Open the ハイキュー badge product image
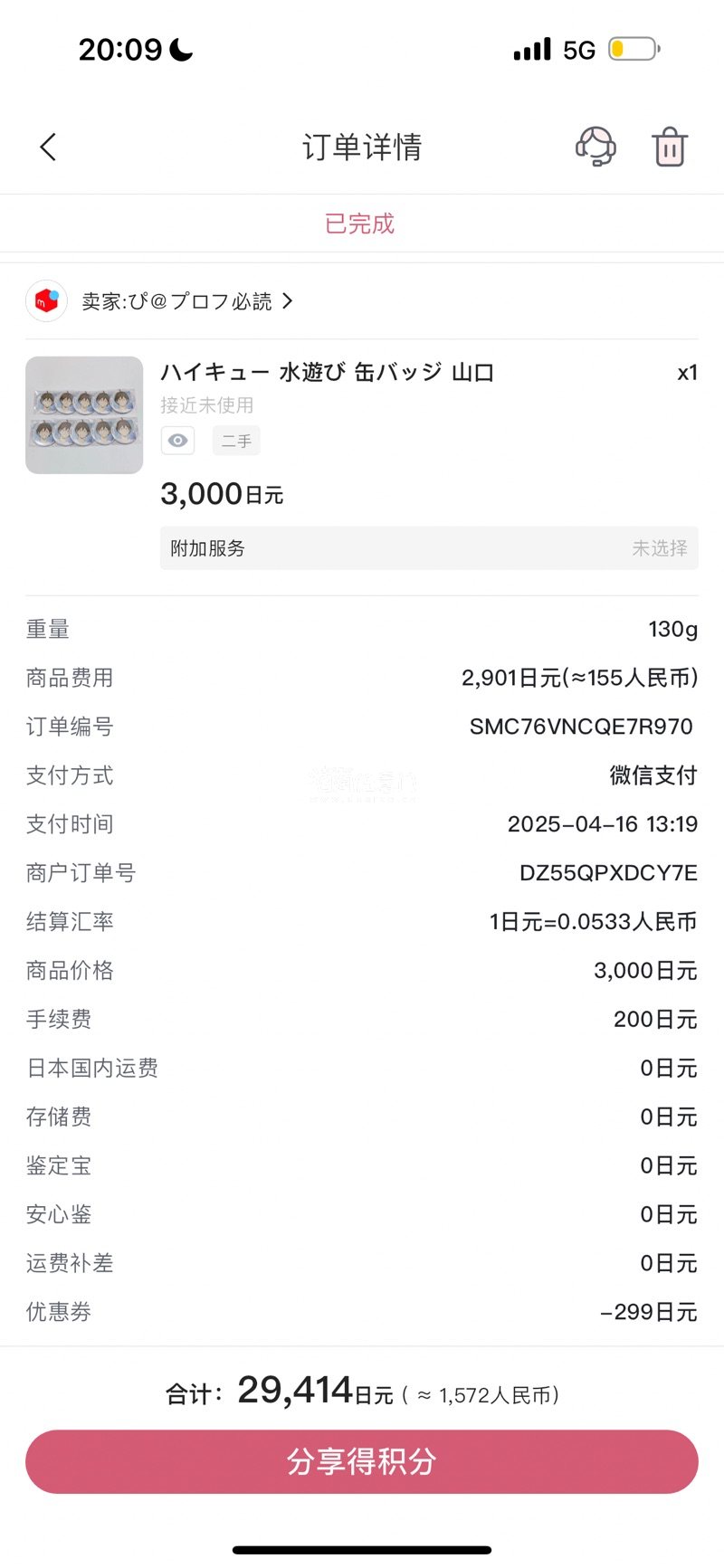 [x=84, y=415]
